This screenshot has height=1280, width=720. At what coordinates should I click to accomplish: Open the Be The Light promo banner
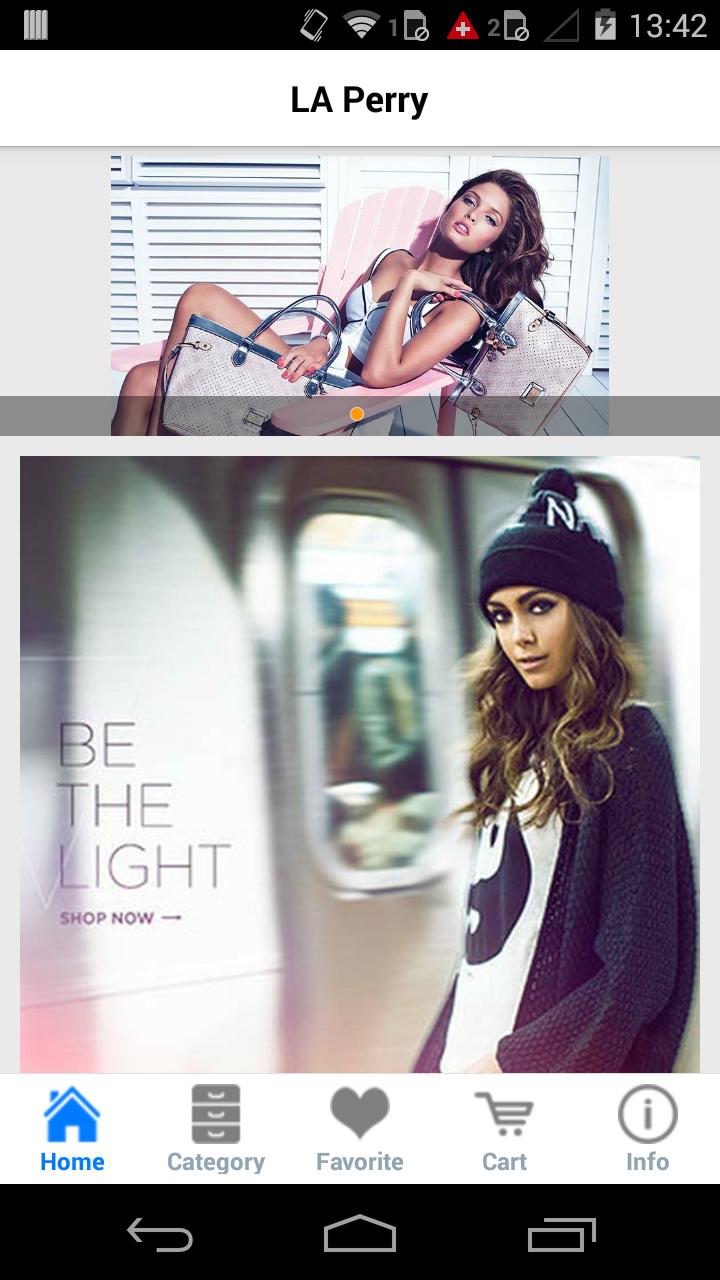pyautogui.click(x=360, y=764)
